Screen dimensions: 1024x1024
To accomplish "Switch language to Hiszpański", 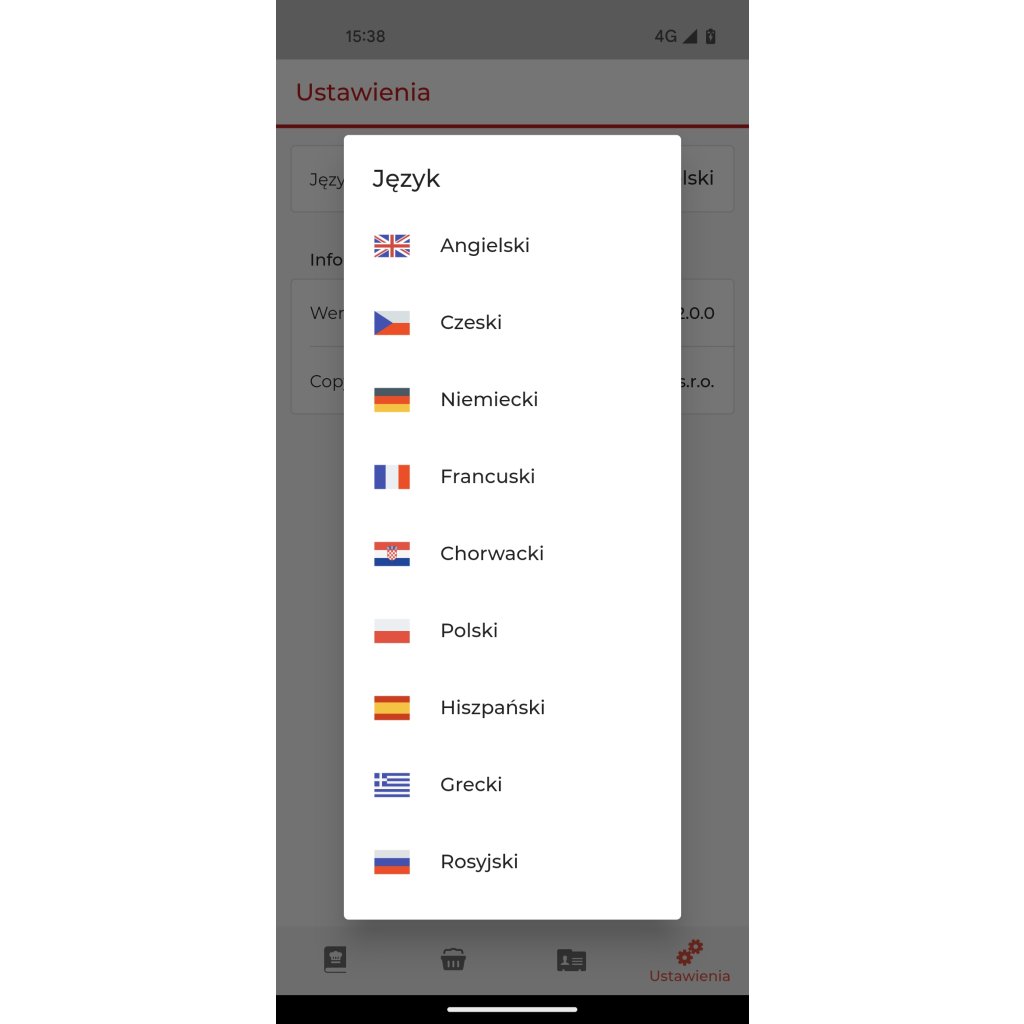I will coord(512,708).
